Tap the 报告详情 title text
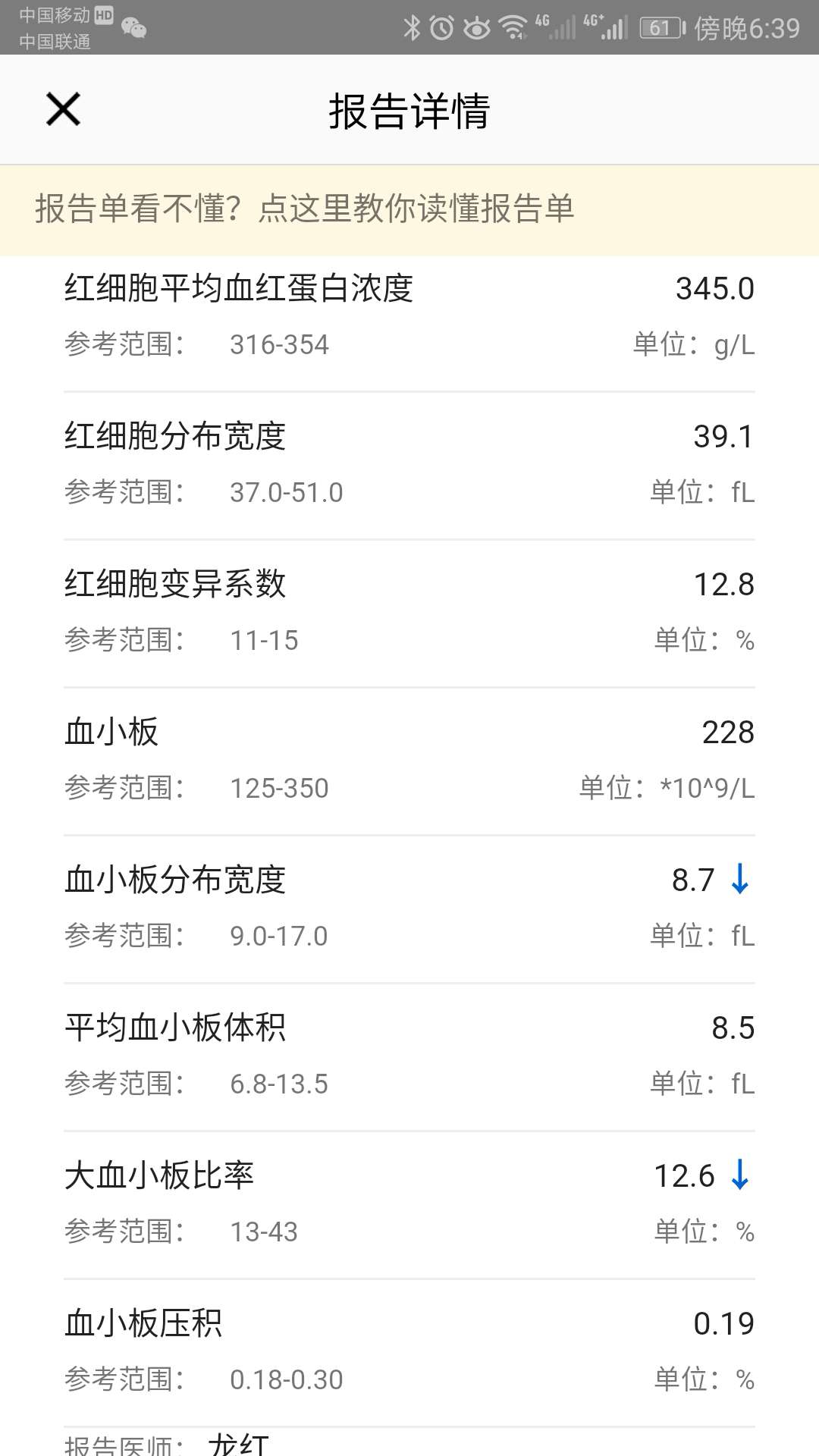The width and height of the screenshot is (819, 1456). pyautogui.click(x=409, y=109)
